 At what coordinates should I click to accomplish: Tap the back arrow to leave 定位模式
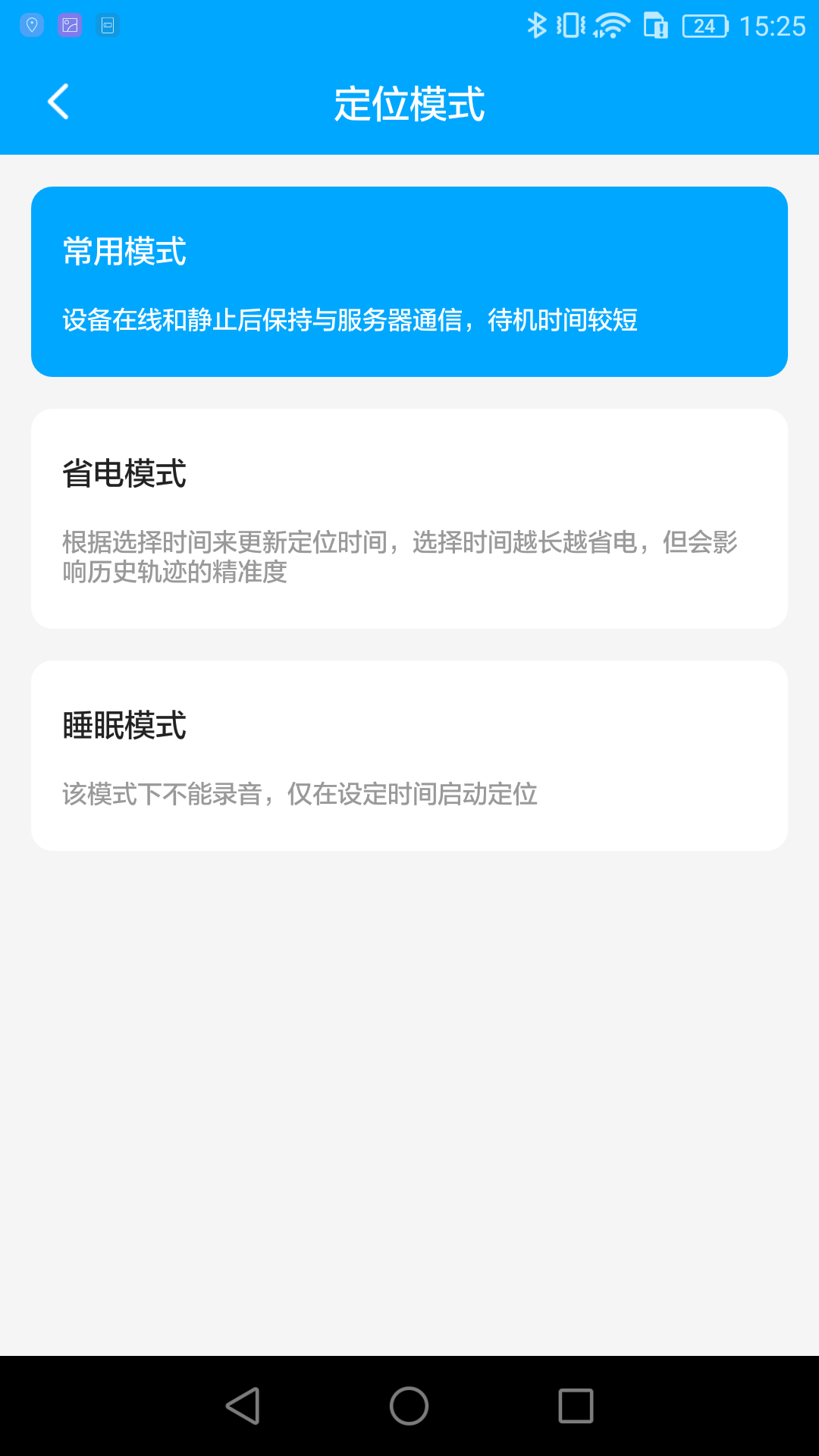58,102
